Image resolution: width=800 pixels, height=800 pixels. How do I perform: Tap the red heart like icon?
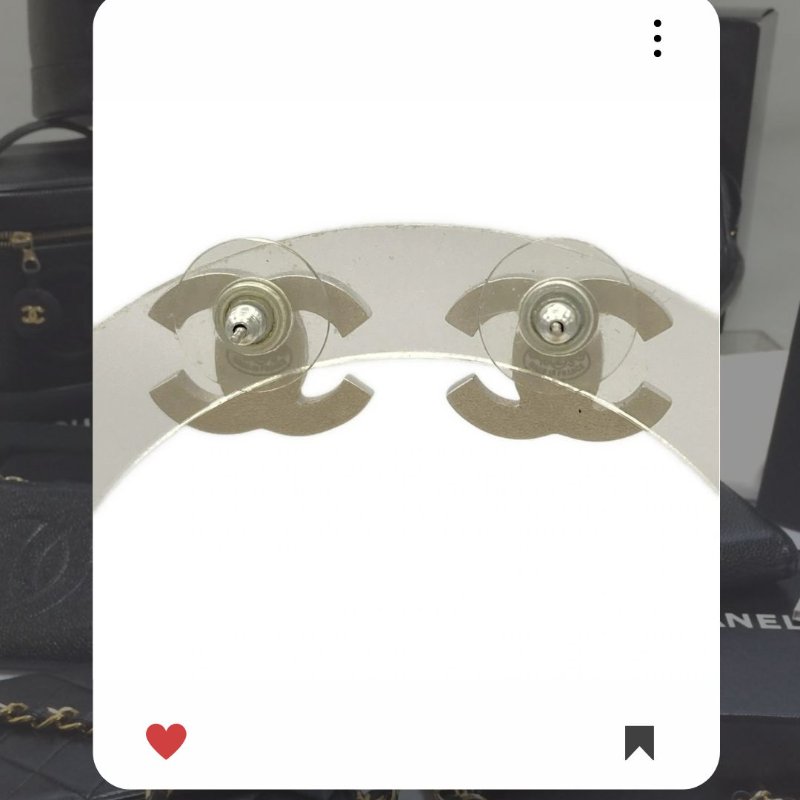point(166,741)
